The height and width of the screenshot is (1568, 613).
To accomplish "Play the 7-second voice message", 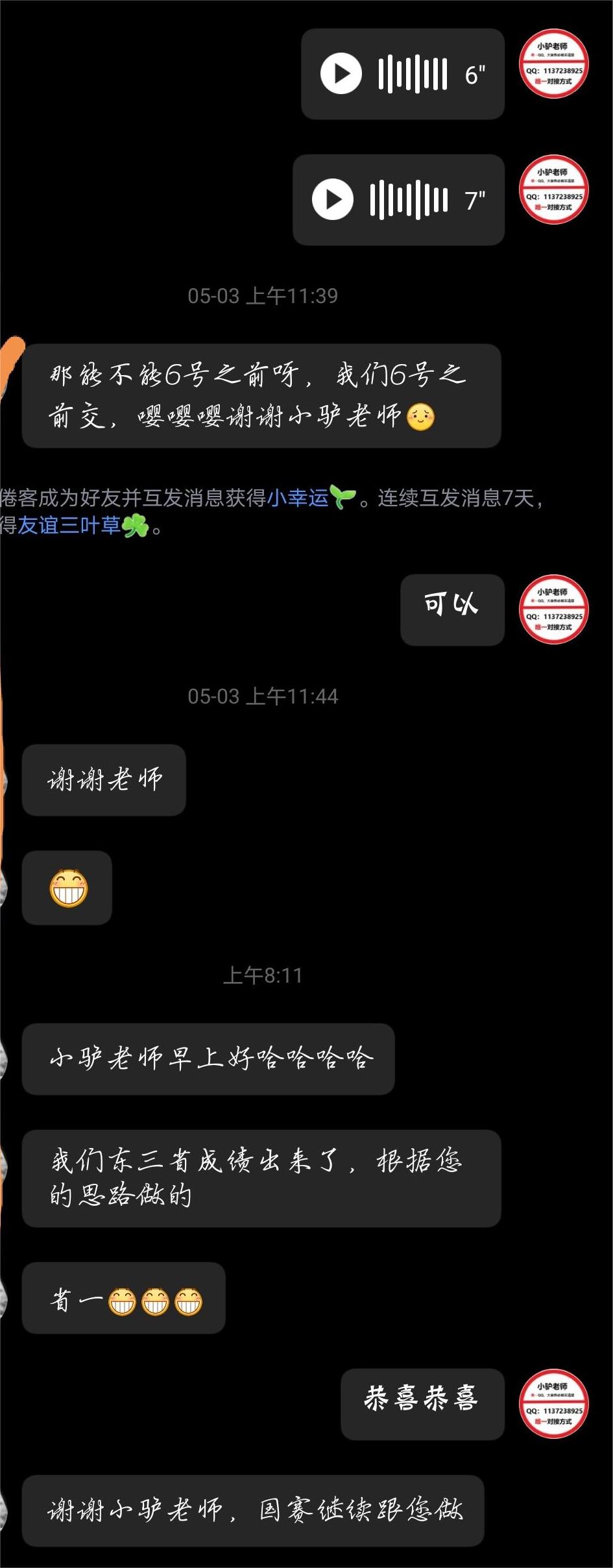I will click(333, 199).
